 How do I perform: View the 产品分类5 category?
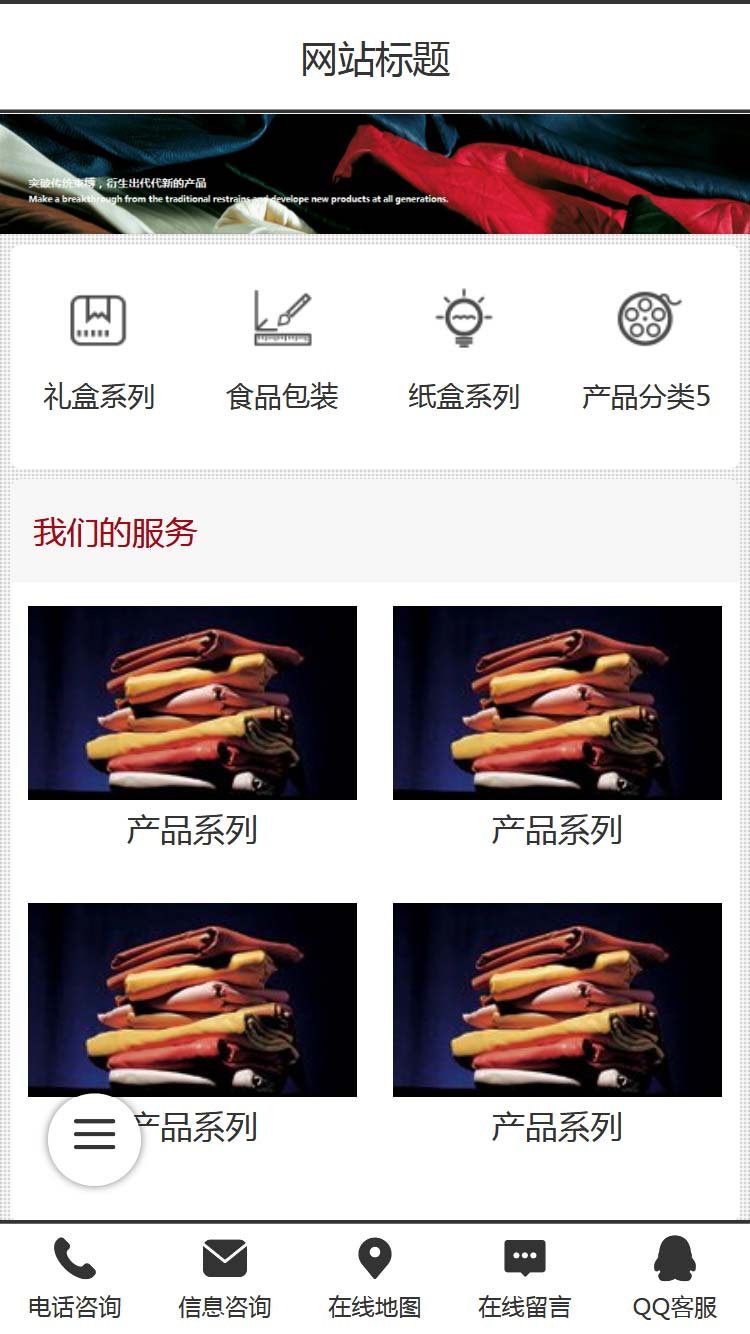click(646, 352)
